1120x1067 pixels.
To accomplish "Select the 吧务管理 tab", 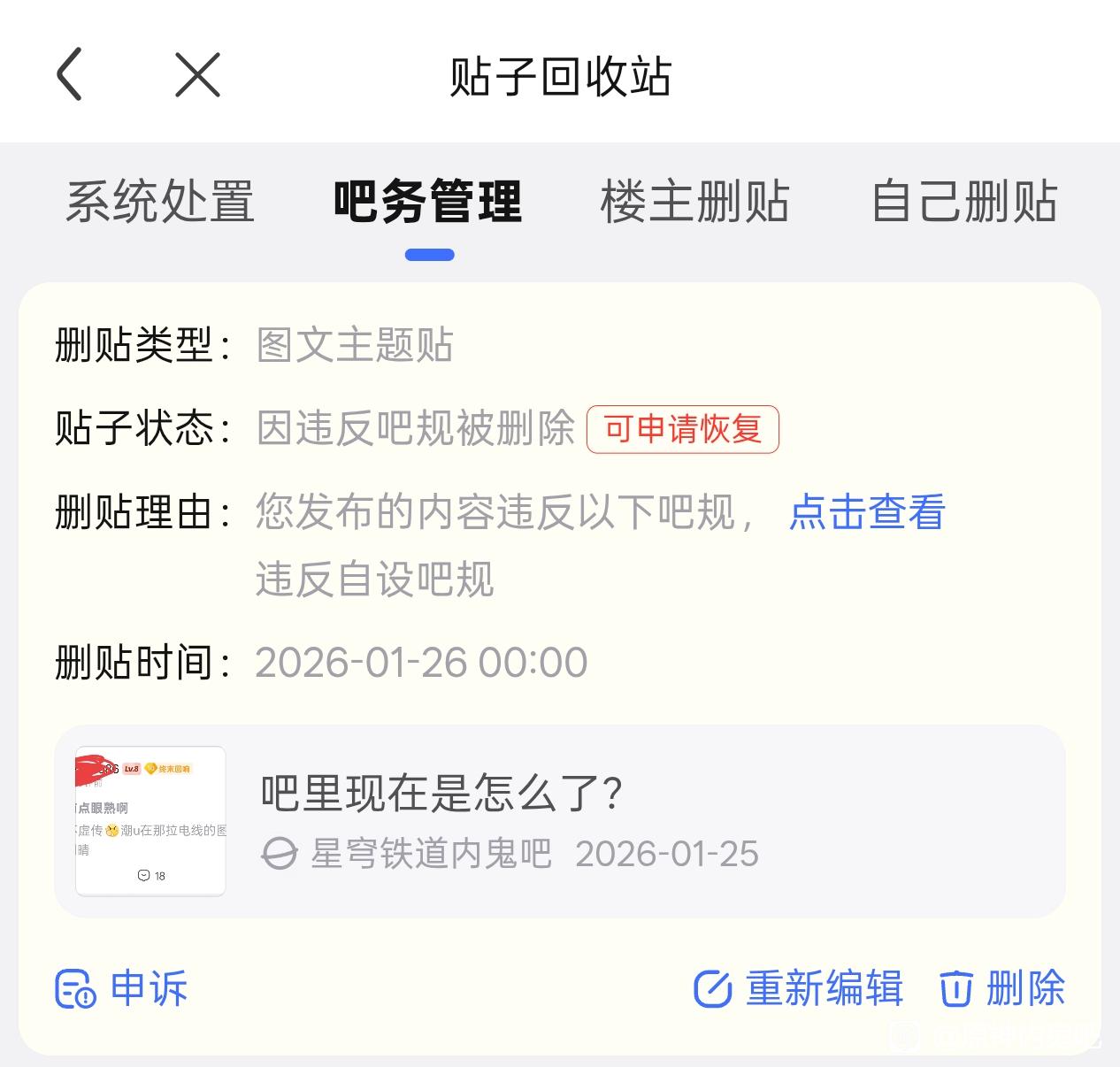I will point(428,202).
